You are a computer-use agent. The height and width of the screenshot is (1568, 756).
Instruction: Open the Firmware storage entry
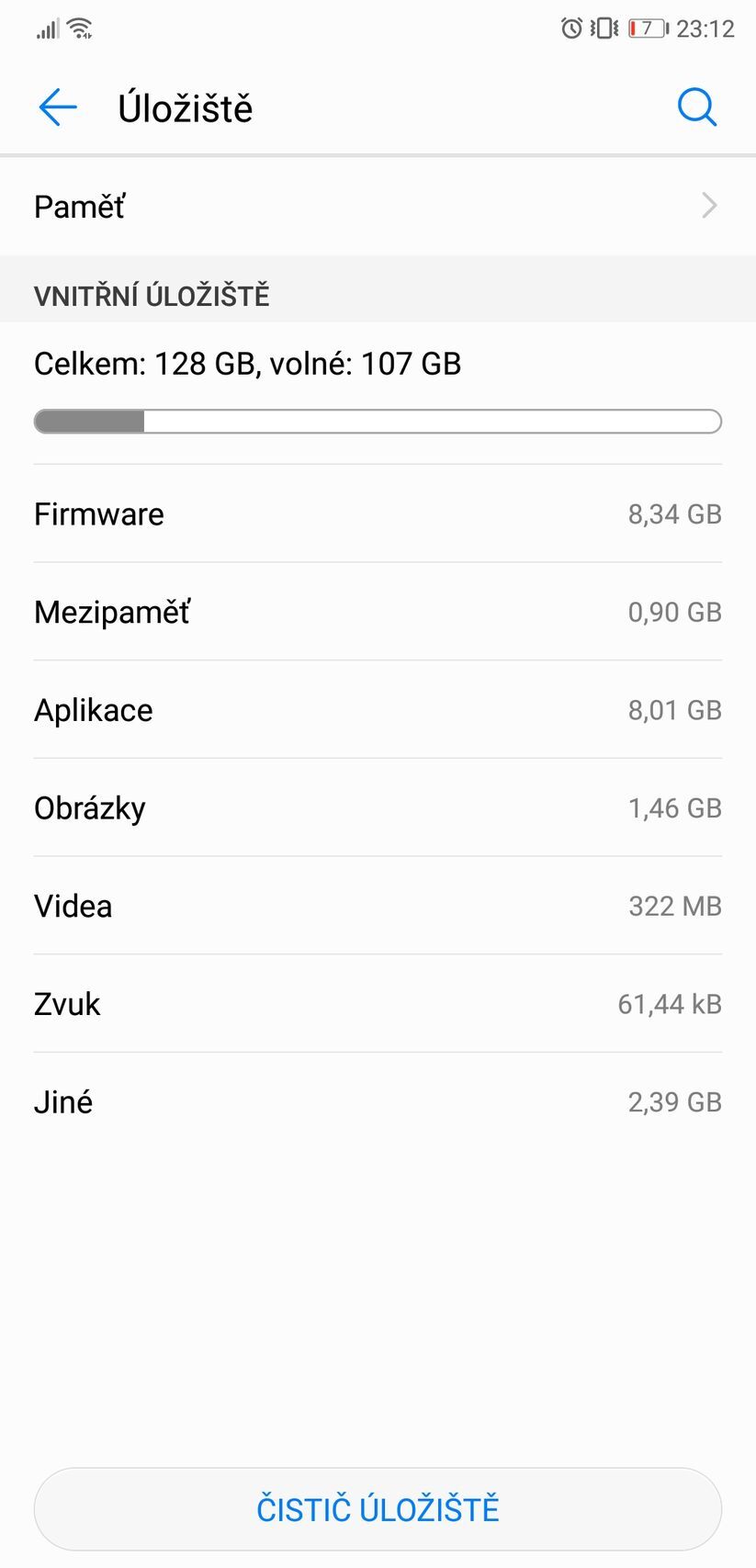[377, 514]
